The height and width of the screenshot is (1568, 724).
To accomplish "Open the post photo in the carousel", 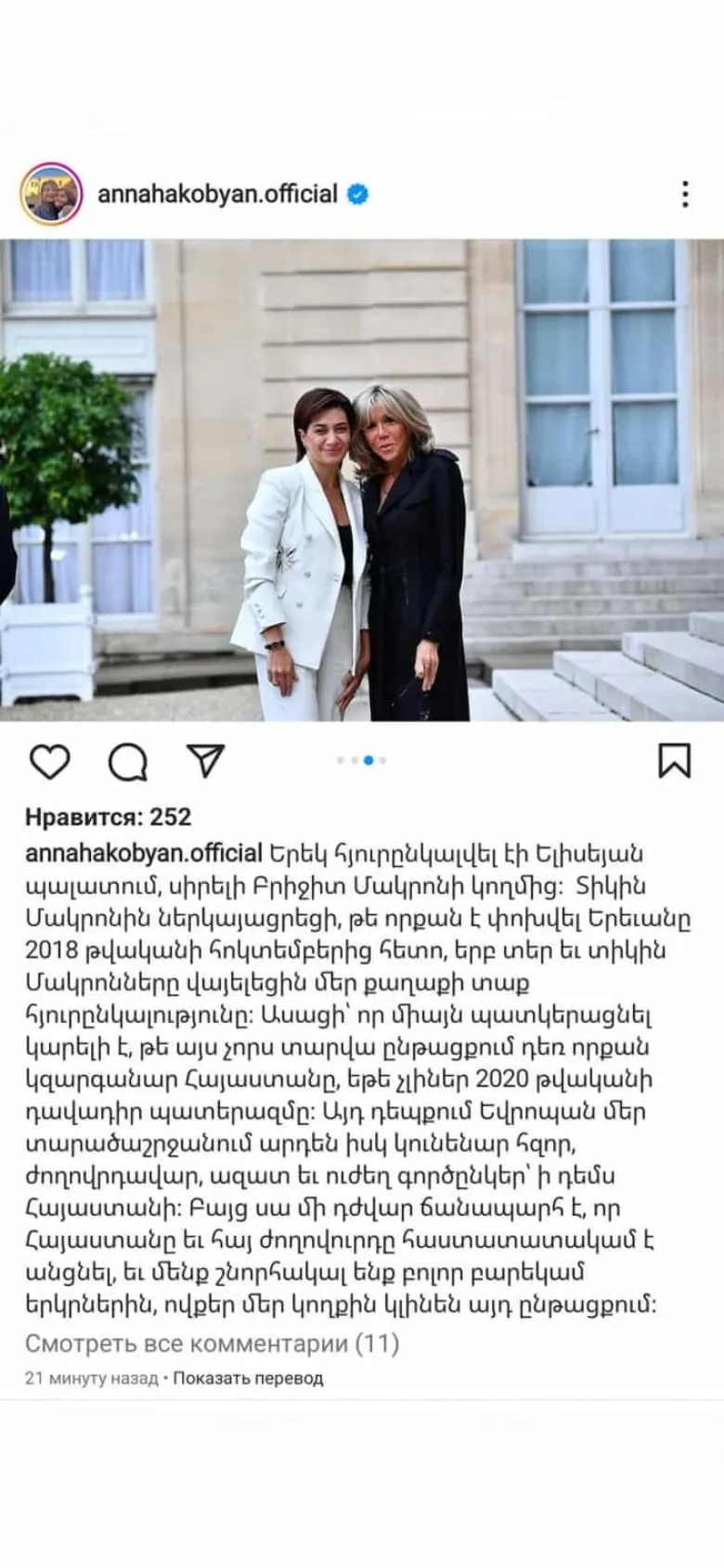I will [362, 480].
